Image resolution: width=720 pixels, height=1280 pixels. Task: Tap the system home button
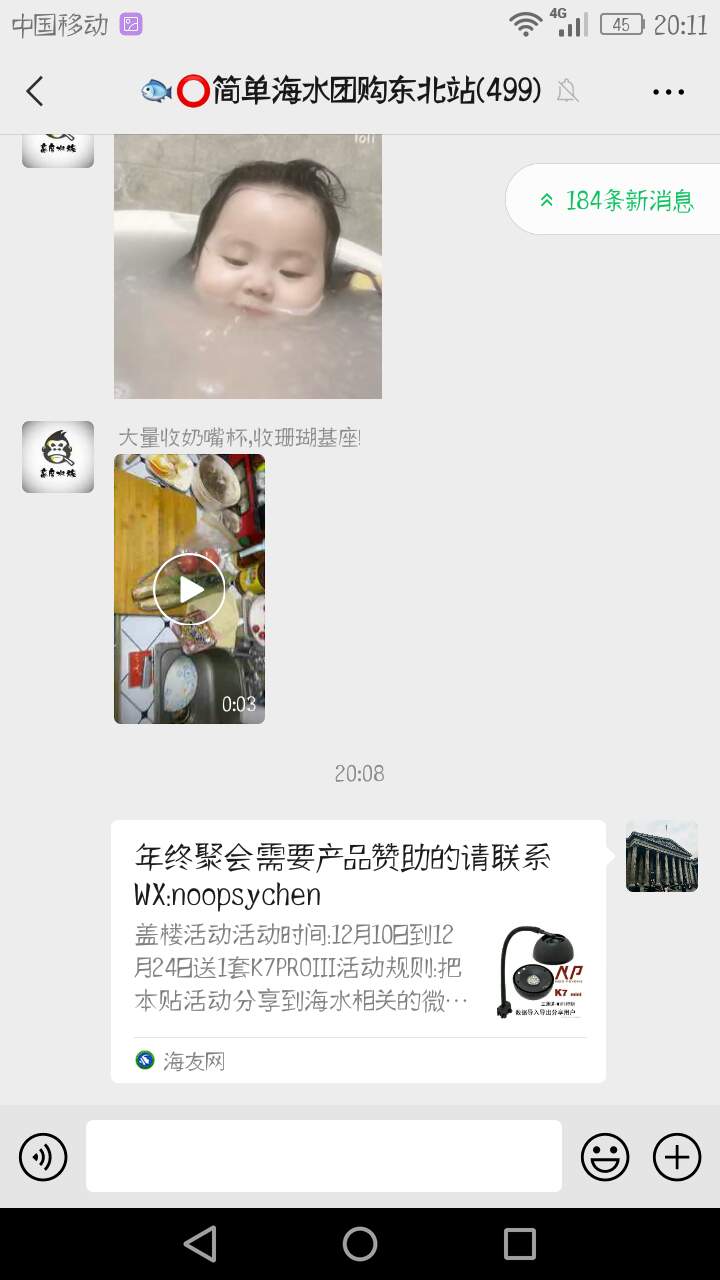click(360, 1244)
